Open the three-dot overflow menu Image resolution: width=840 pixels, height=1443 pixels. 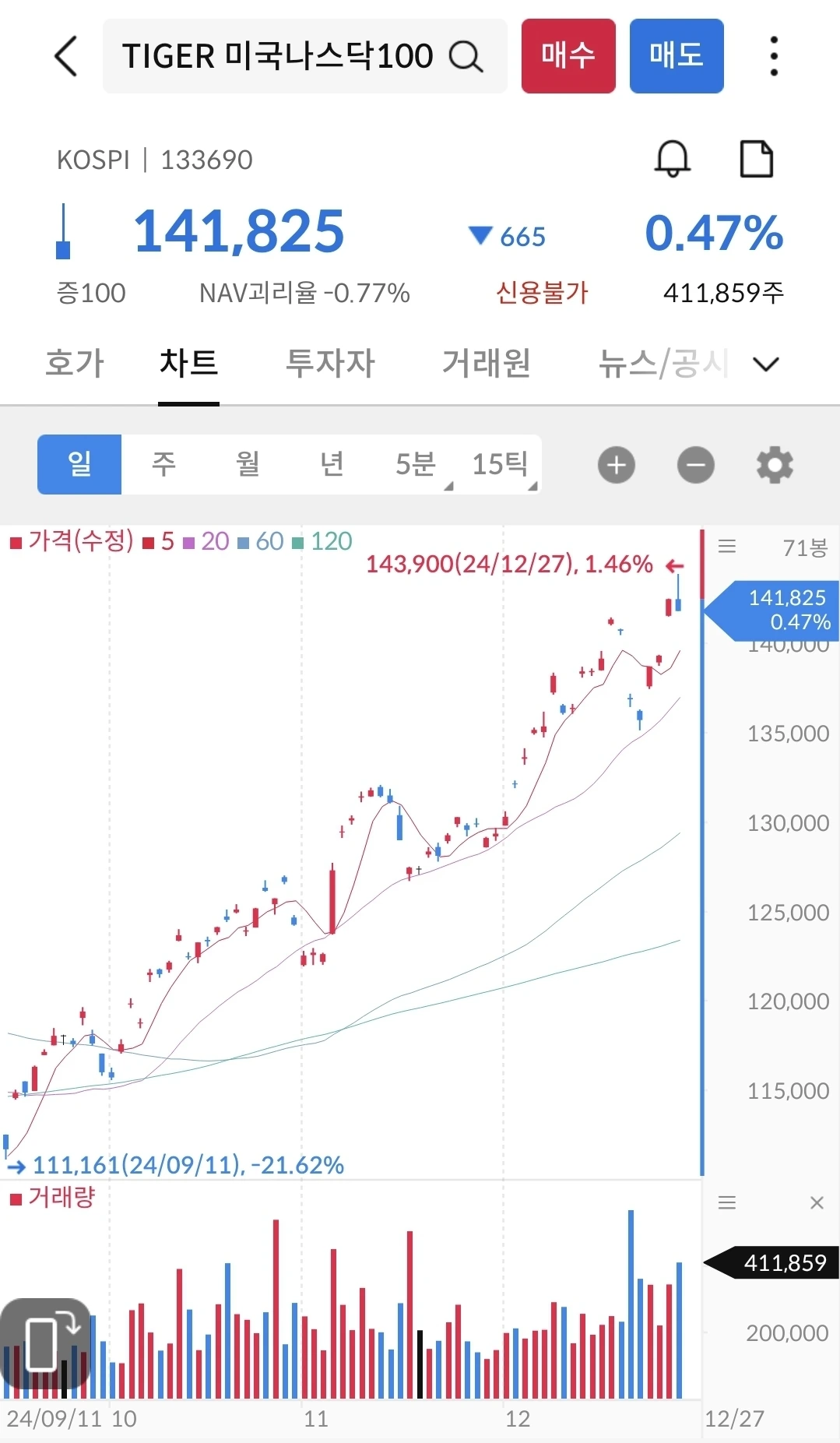pyautogui.click(x=773, y=56)
